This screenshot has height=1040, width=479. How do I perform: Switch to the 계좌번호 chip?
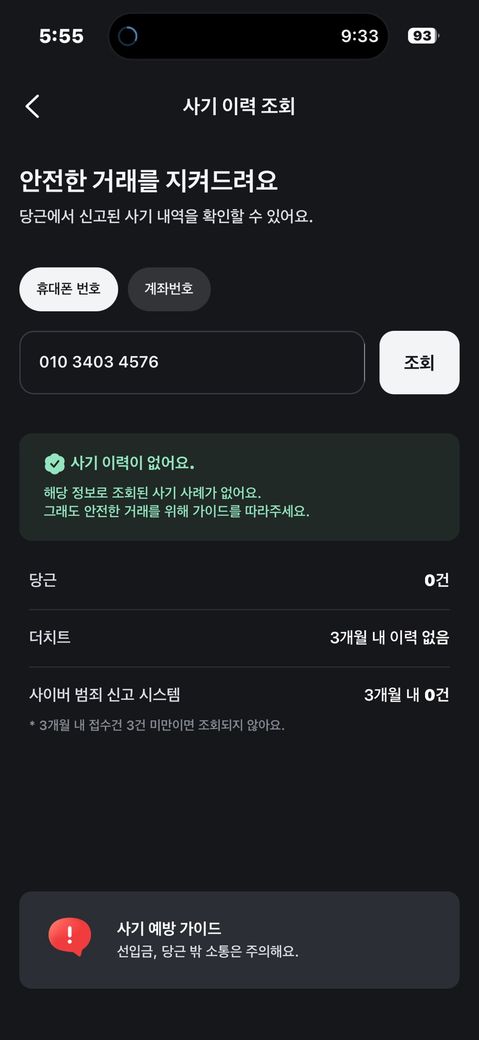[169, 289]
